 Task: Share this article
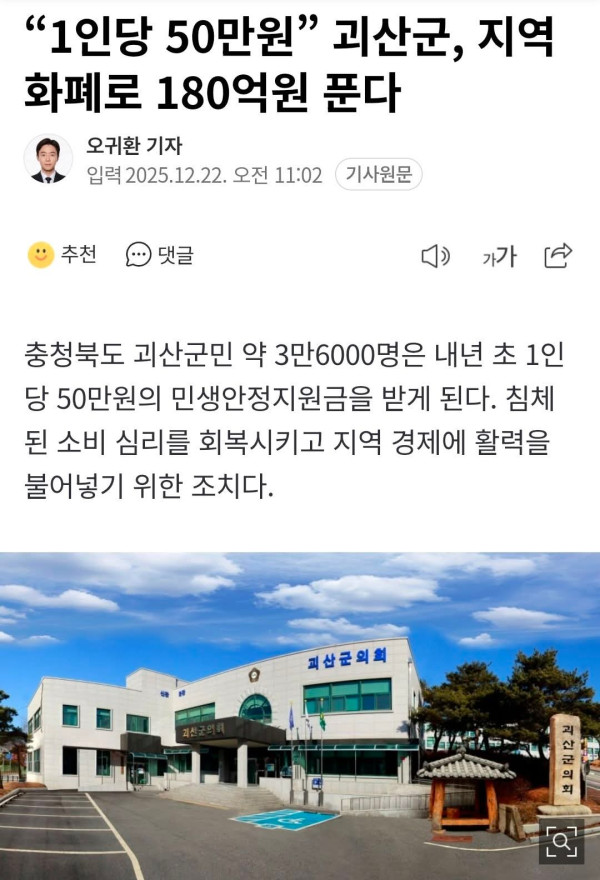pyautogui.click(x=558, y=255)
